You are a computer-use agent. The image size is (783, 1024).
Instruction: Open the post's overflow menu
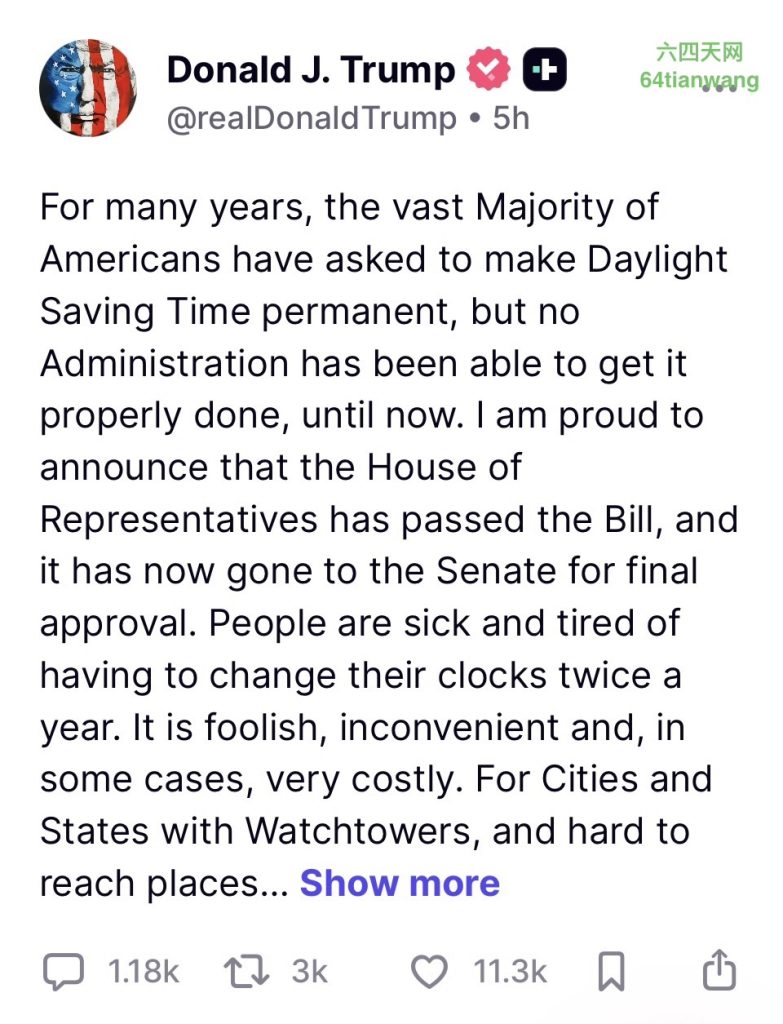tap(719, 89)
